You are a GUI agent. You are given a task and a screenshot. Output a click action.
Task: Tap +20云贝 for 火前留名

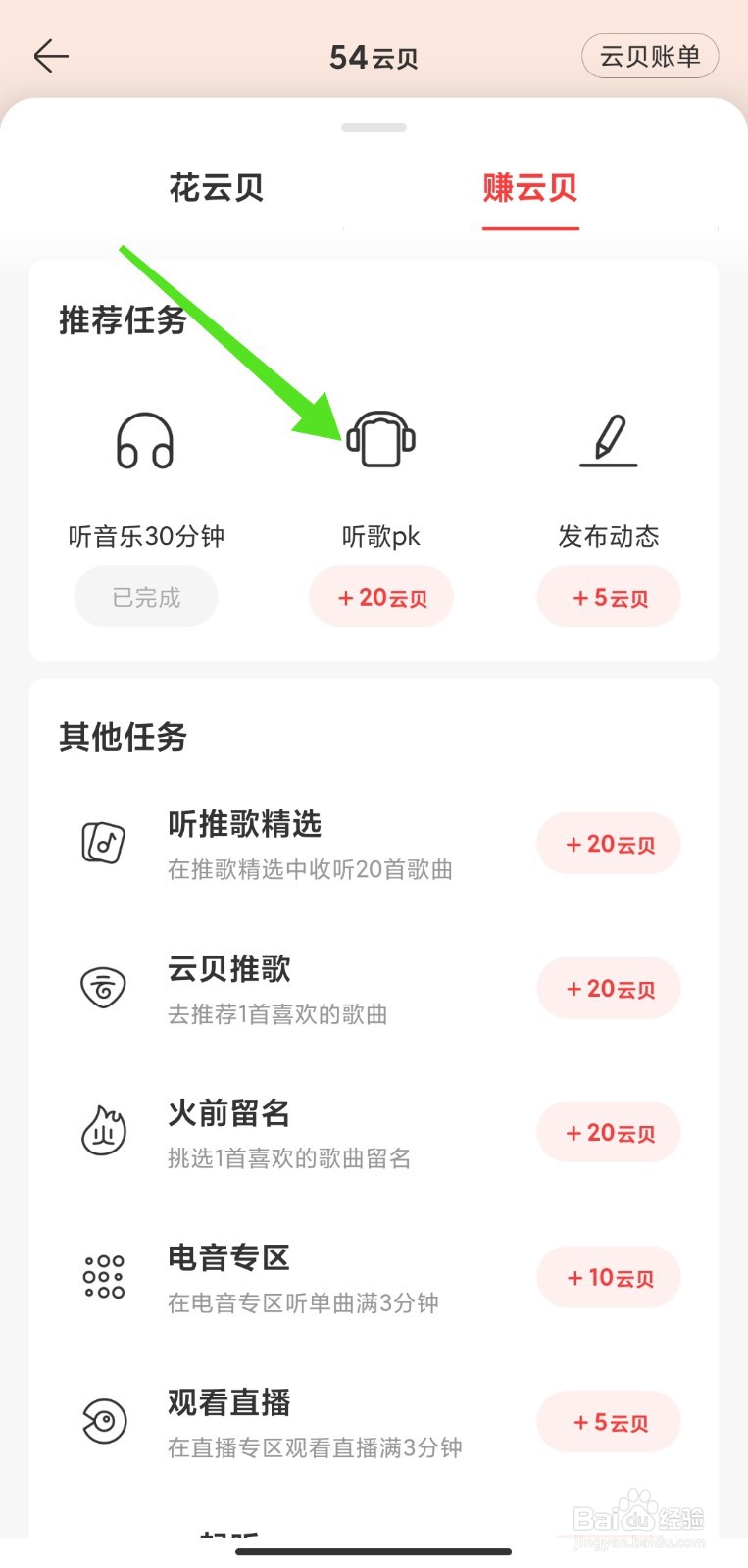609,1132
